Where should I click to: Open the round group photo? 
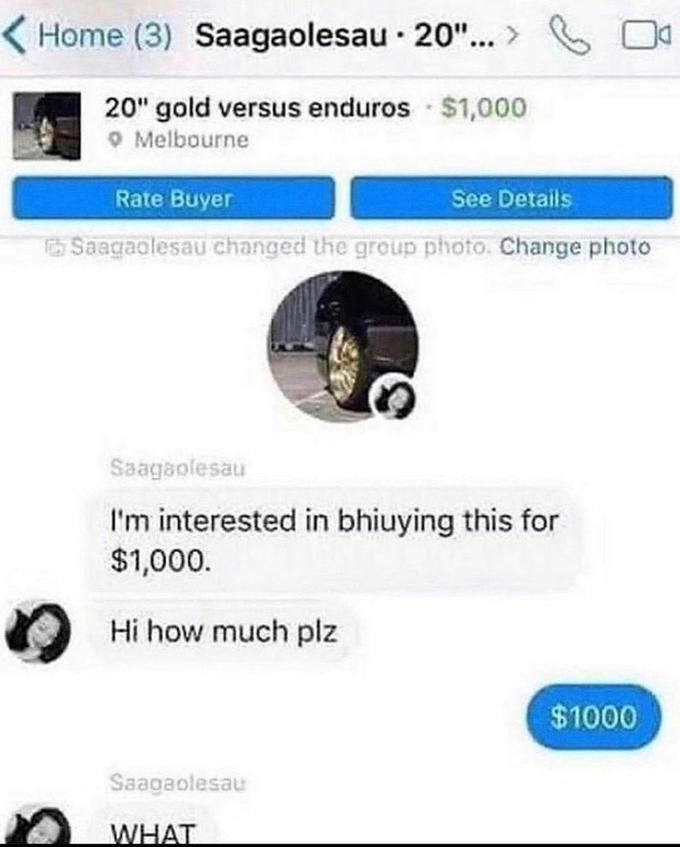[x=340, y=346]
